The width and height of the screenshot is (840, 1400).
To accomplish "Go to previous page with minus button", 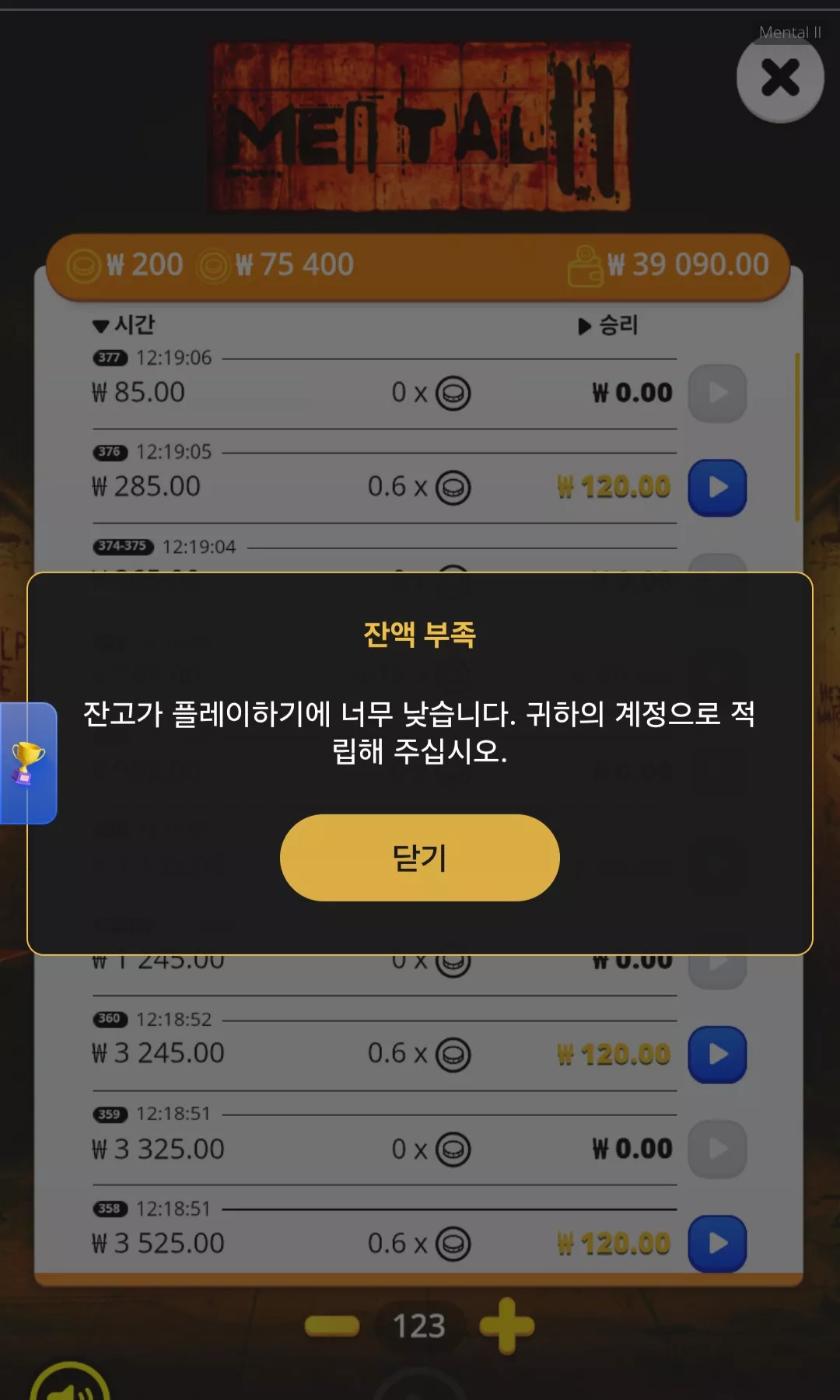I will click(332, 1325).
